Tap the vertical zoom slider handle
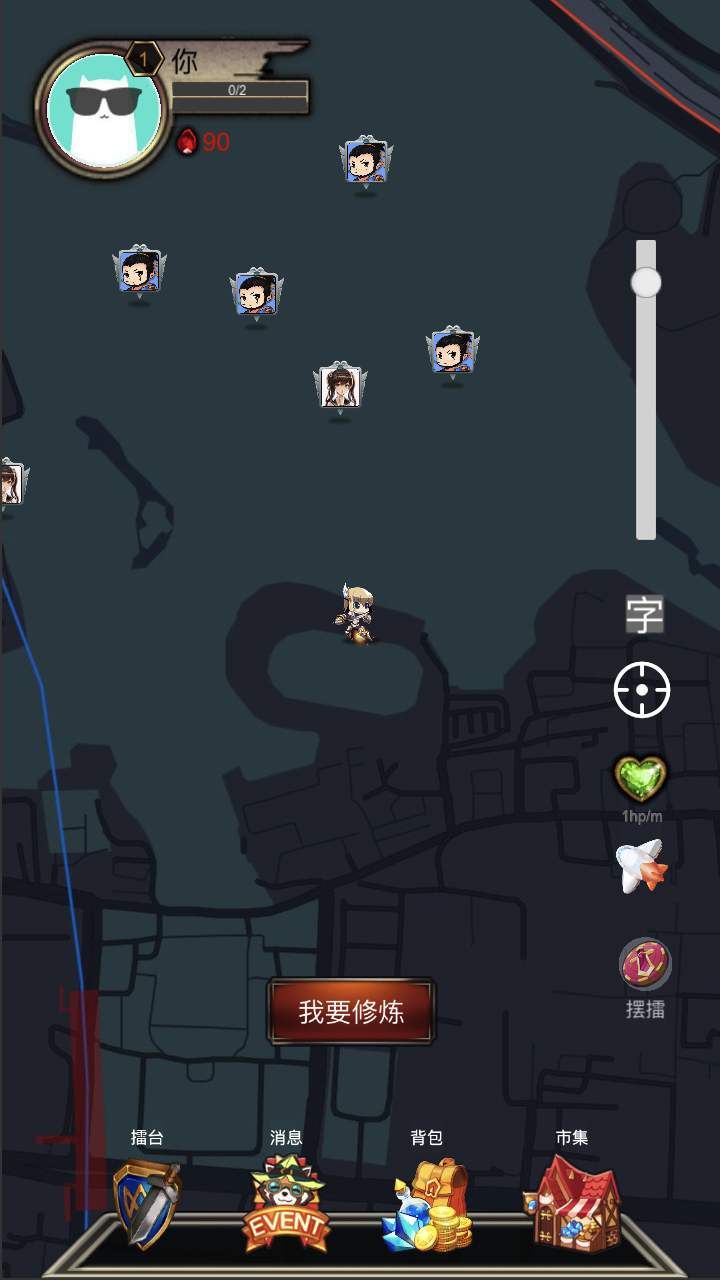Screen dimensions: 720x1280 point(646,283)
